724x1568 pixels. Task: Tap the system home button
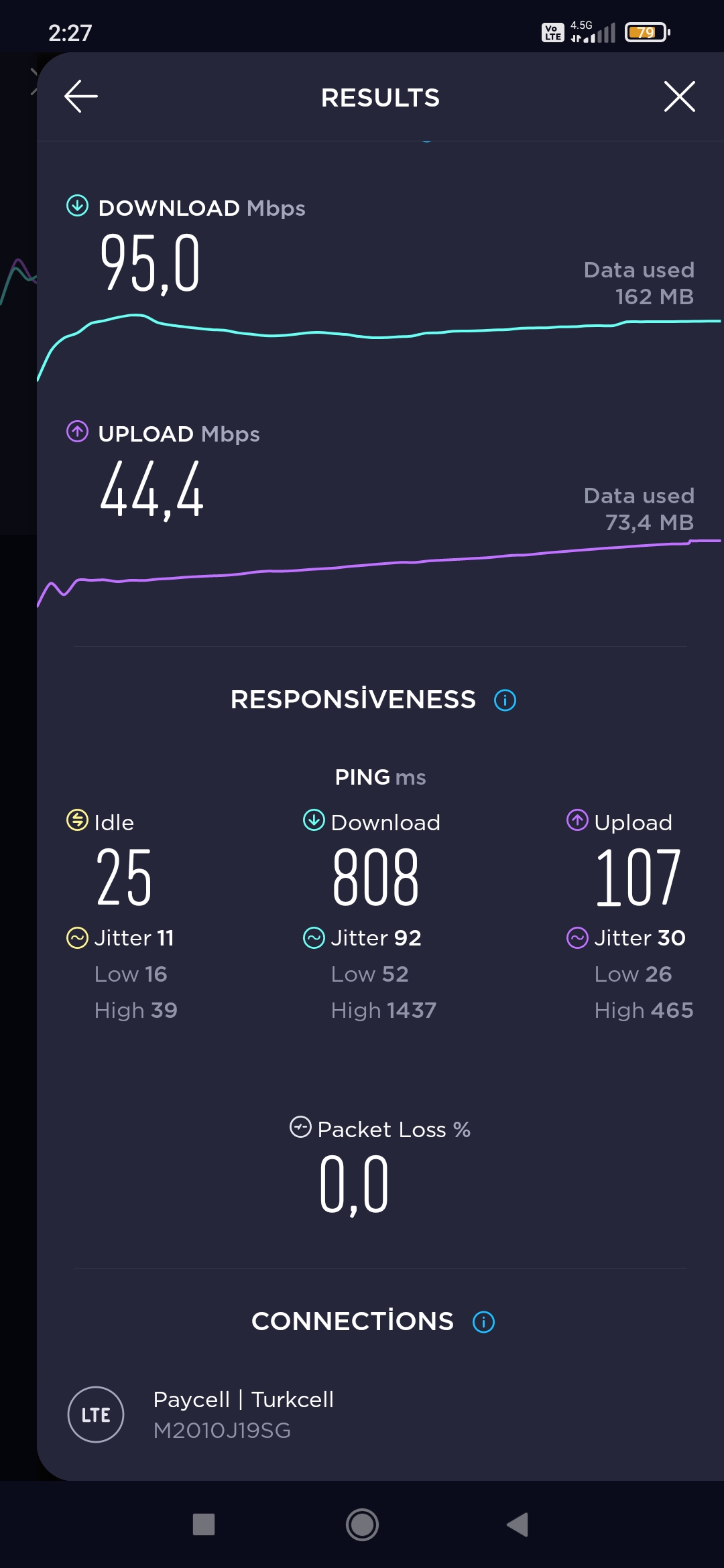[x=362, y=1524]
